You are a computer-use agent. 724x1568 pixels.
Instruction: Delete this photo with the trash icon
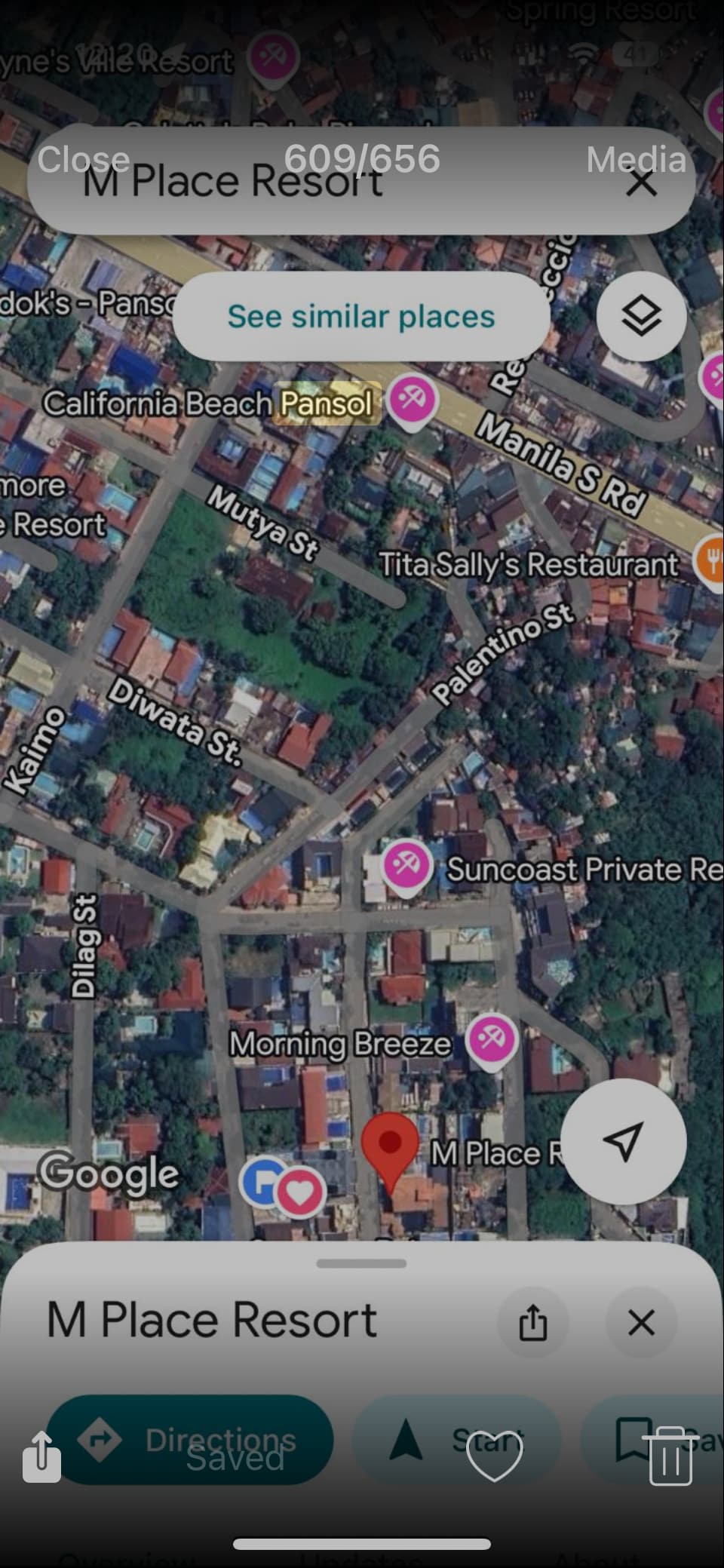tap(670, 1456)
